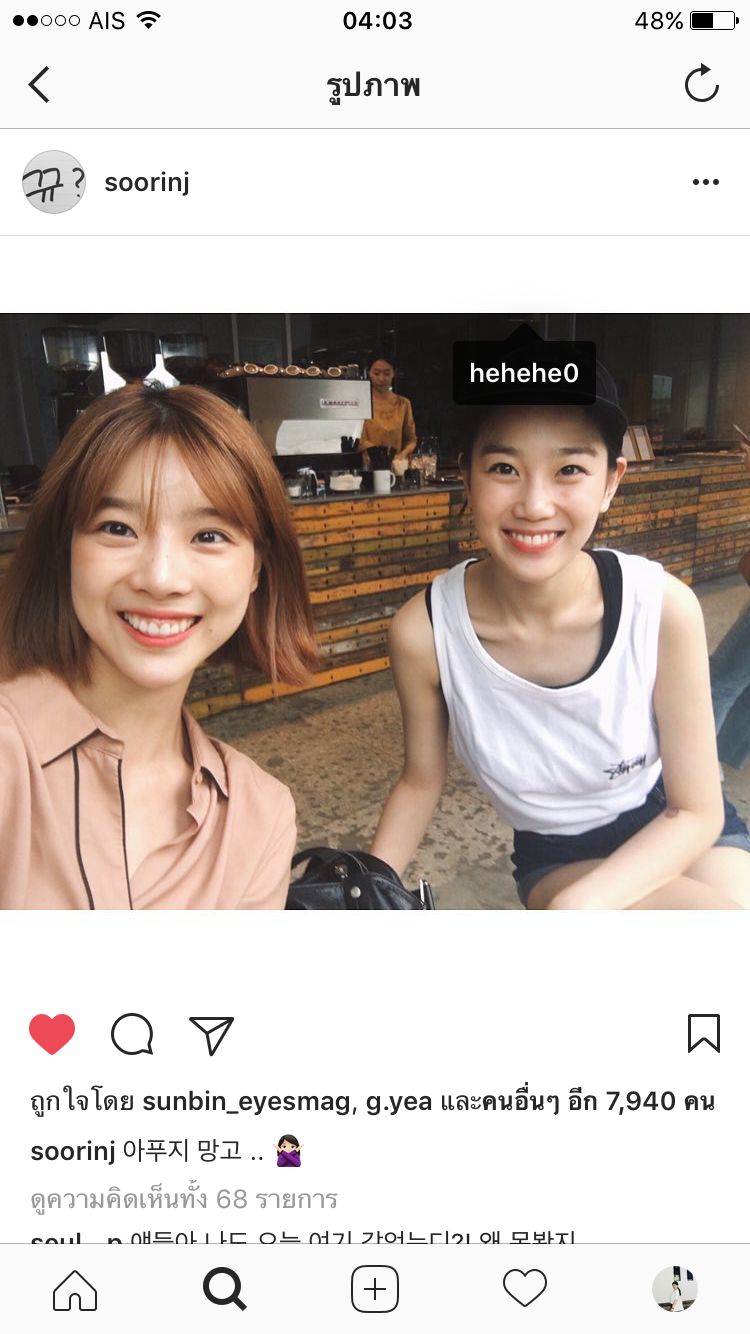Share the post with the paper plane icon

tap(211, 1034)
